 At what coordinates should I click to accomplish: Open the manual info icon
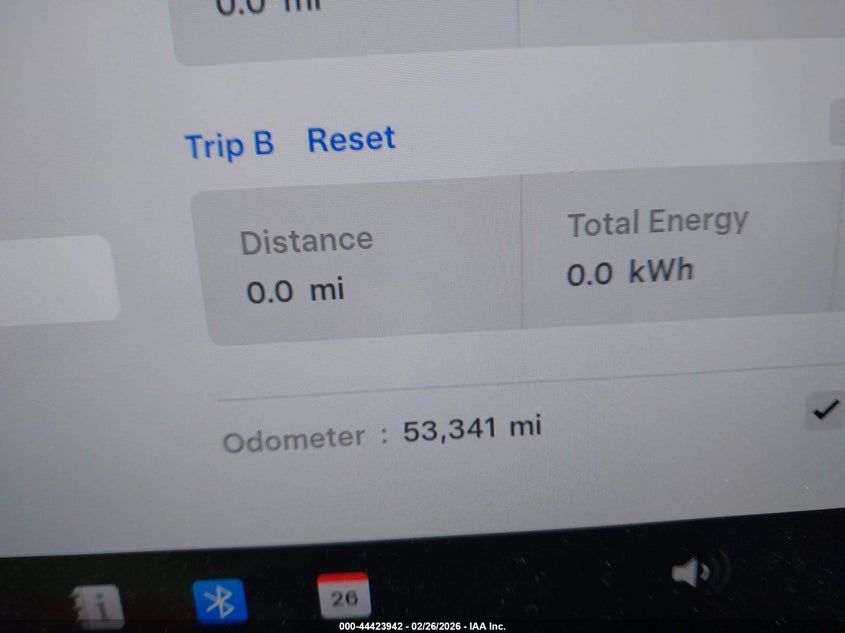point(100,607)
